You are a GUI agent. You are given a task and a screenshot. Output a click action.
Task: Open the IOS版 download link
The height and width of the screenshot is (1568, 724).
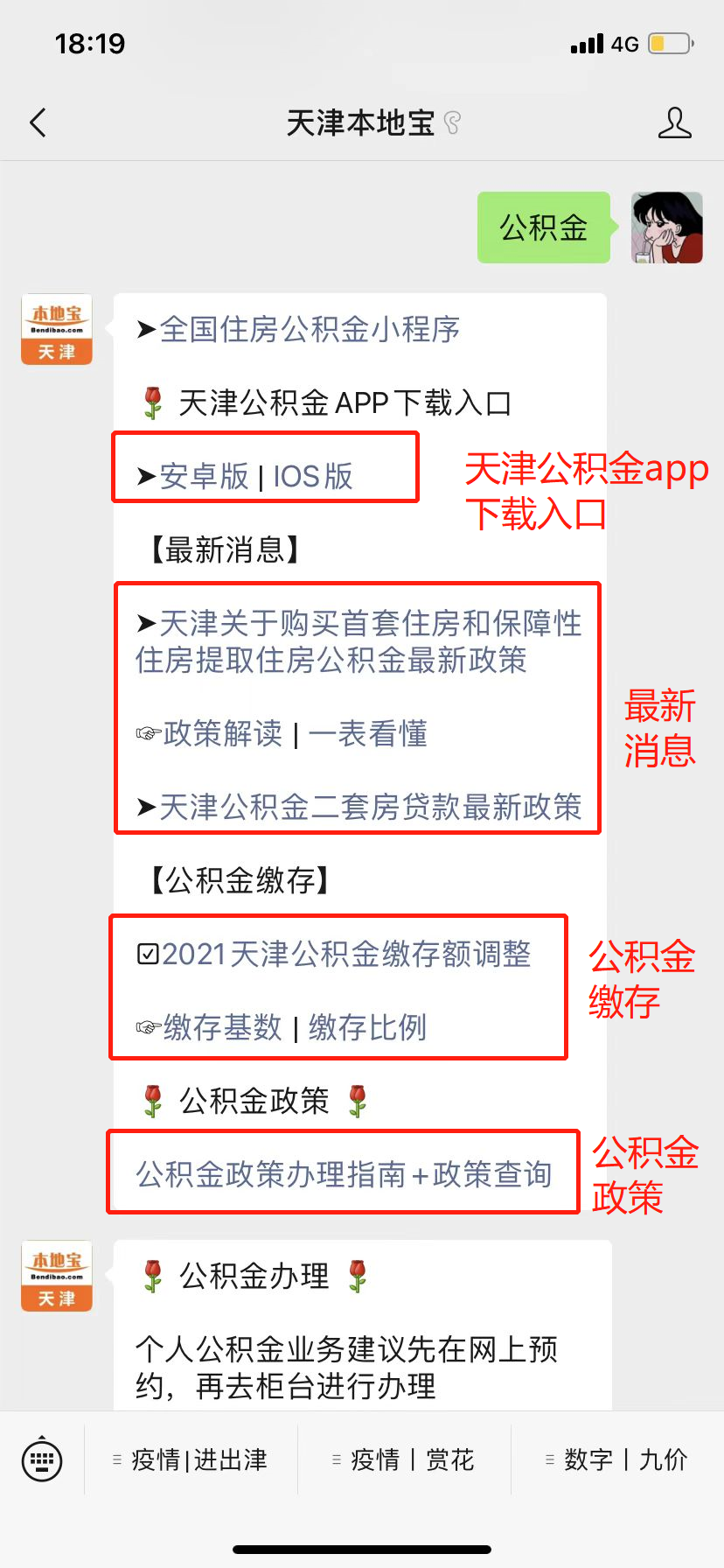(313, 477)
